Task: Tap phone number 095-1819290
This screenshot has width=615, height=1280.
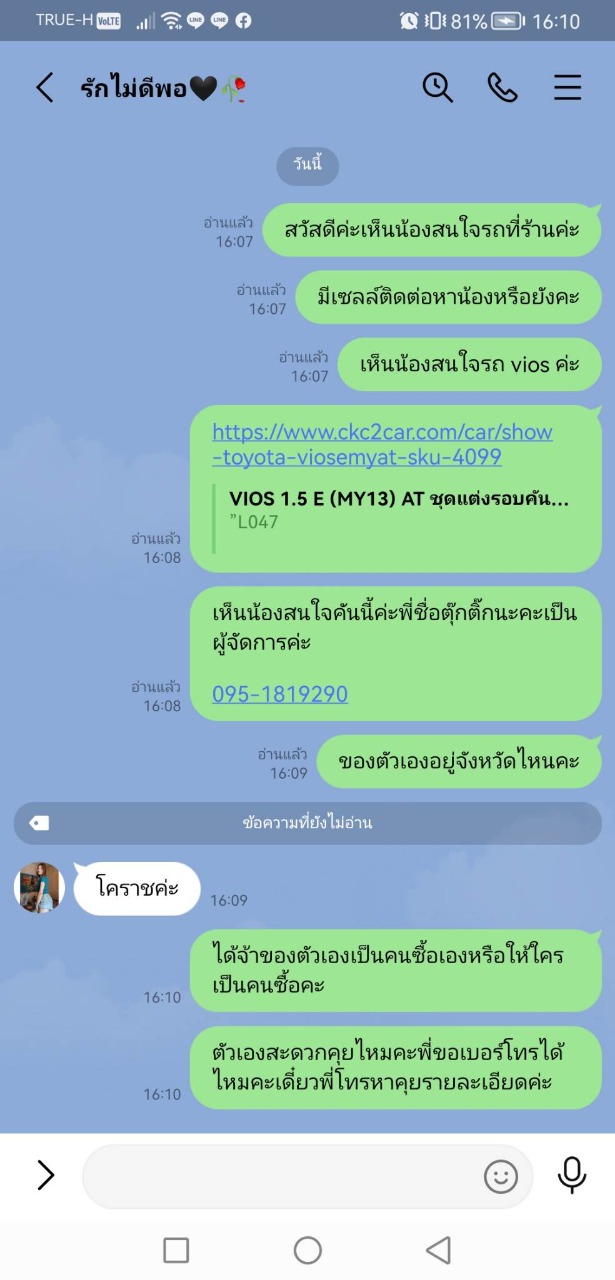Action: [x=280, y=694]
